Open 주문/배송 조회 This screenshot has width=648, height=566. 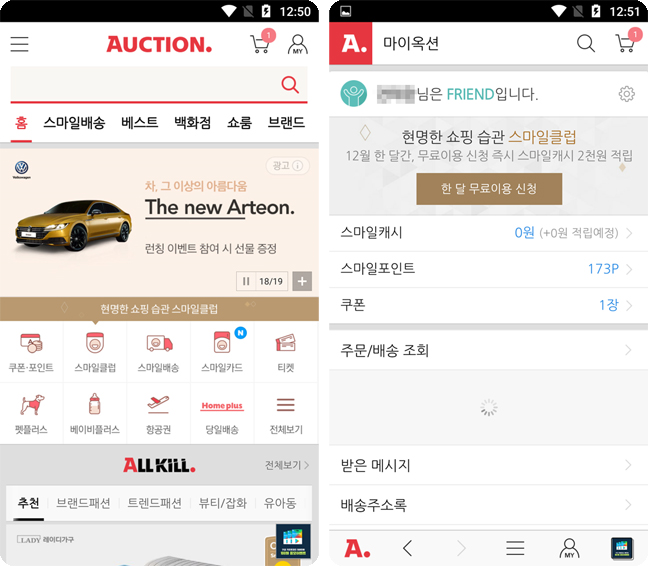point(487,350)
